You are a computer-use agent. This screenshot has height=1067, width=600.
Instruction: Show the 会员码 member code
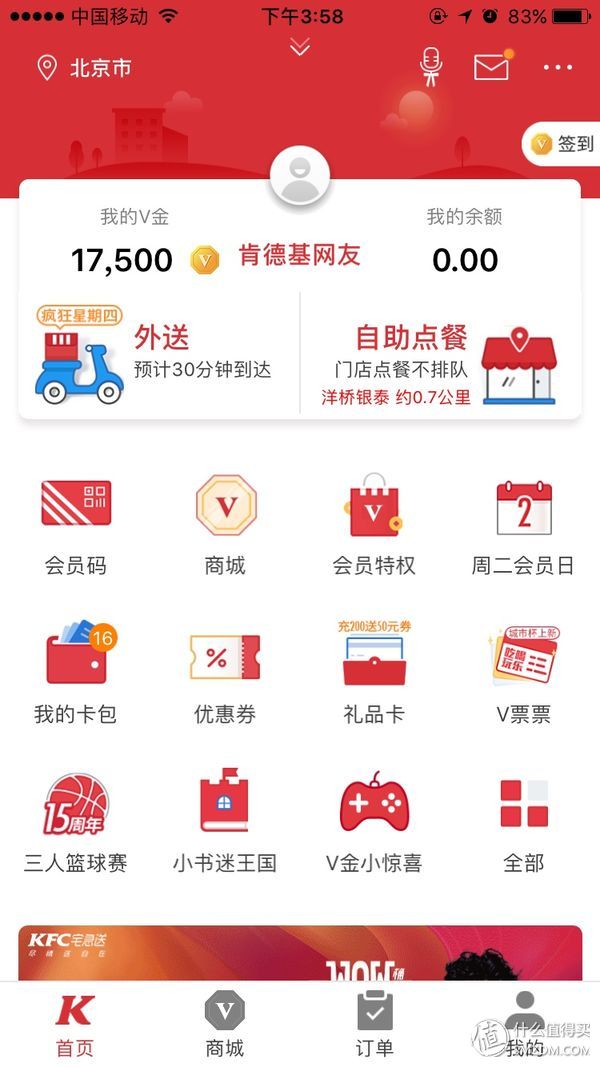76,525
